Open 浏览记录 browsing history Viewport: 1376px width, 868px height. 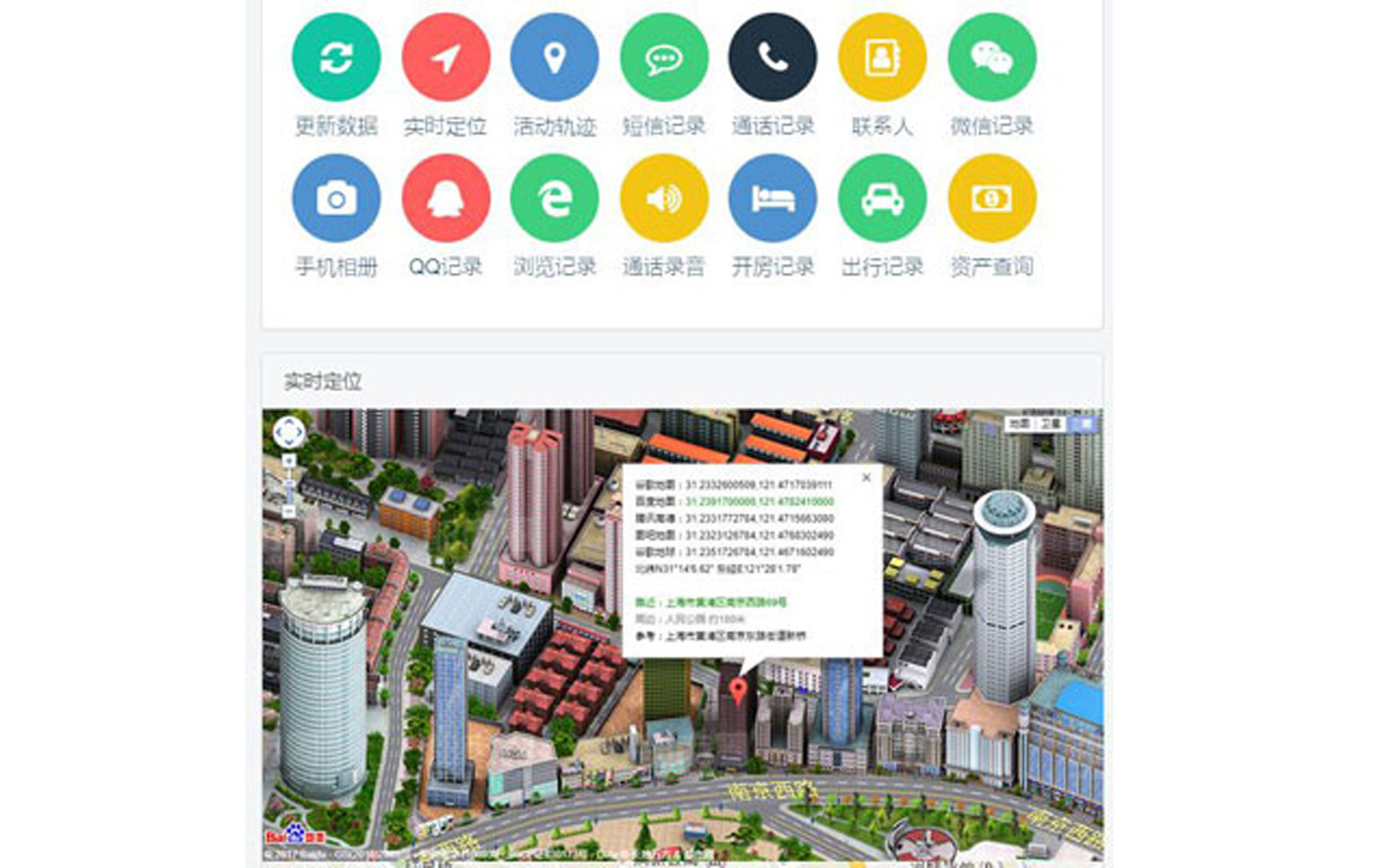click(x=554, y=198)
